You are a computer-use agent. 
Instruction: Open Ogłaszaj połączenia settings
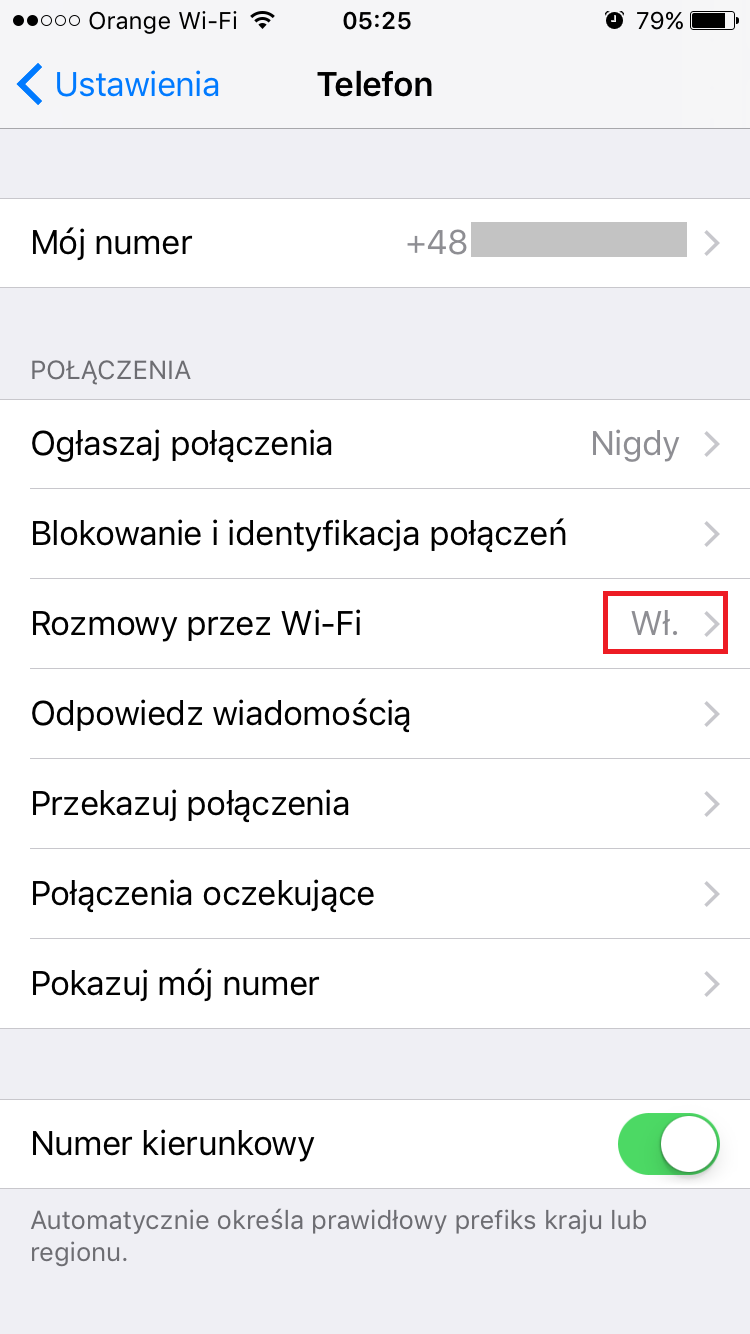pos(375,444)
